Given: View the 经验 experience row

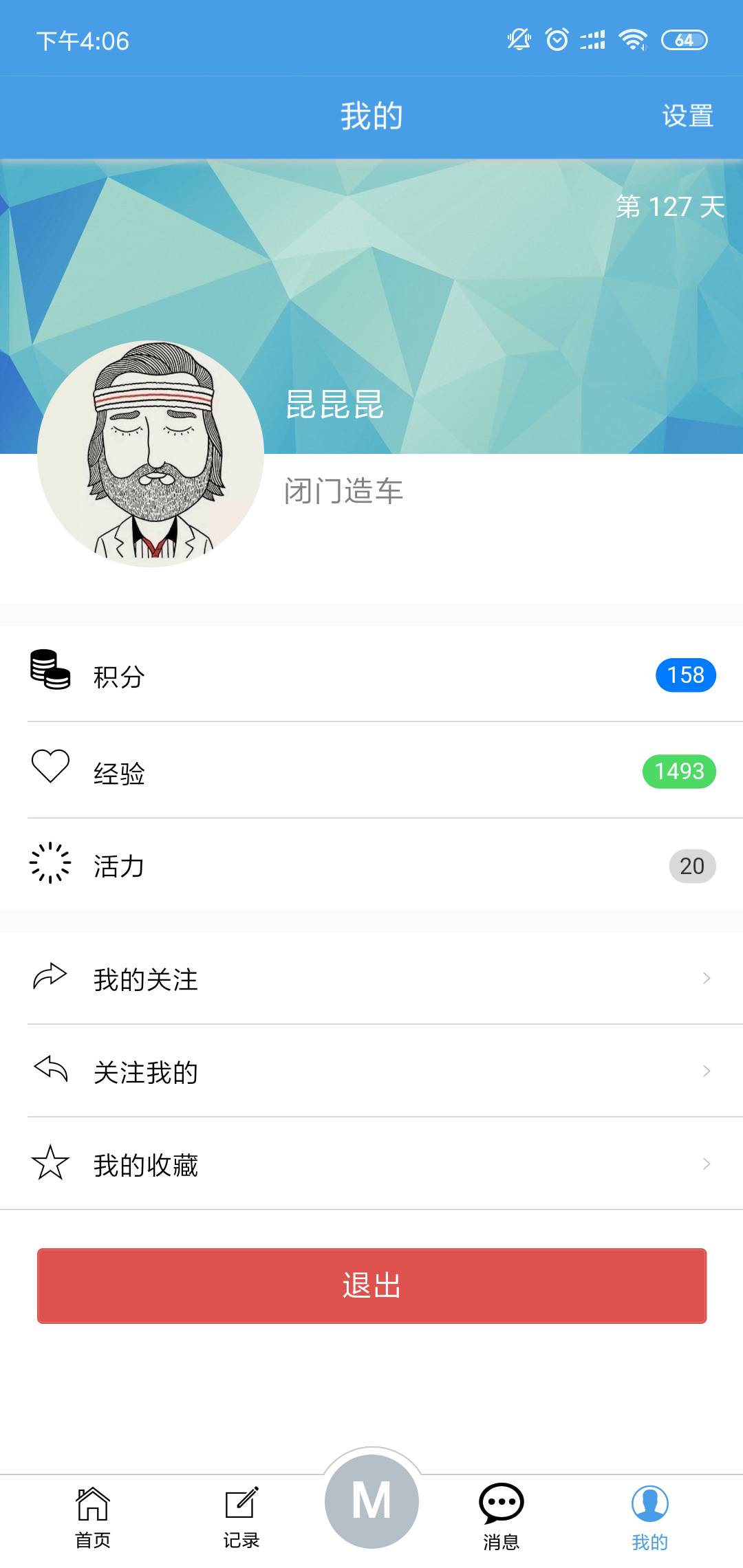Looking at the screenshot, I should tap(371, 772).
